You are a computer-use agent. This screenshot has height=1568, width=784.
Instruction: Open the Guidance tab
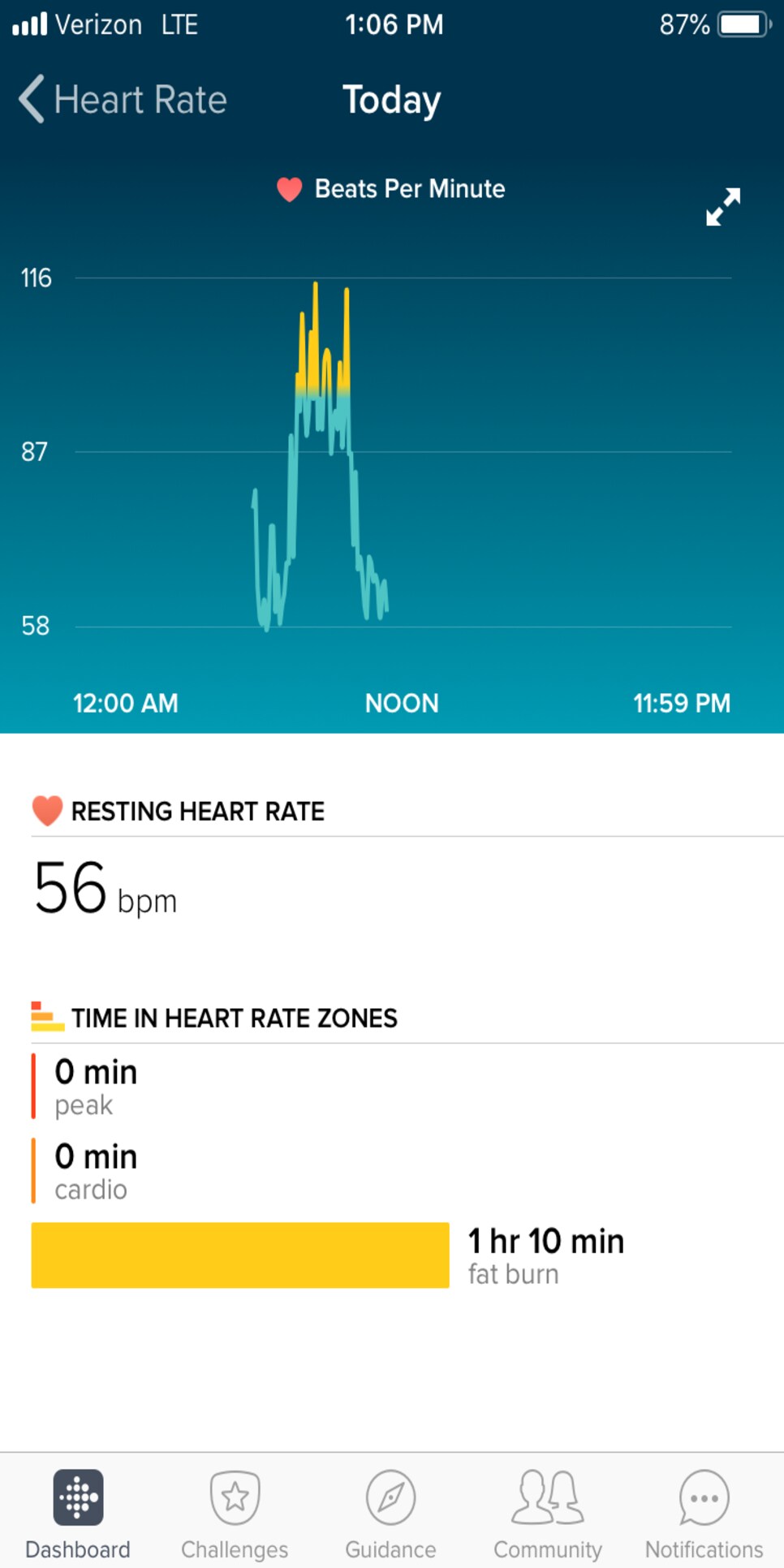coord(390,1514)
